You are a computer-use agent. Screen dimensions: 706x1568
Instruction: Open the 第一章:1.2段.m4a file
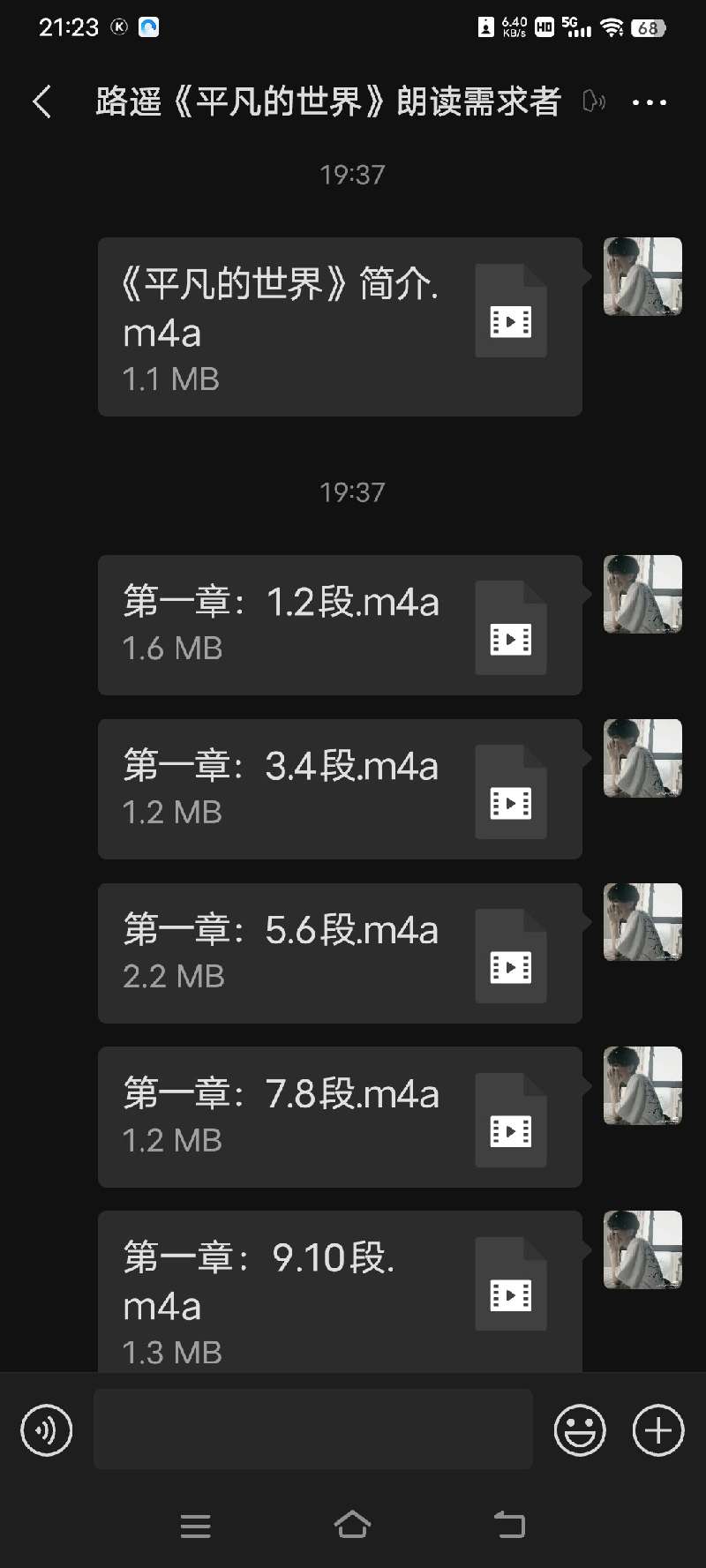click(x=340, y=625)
